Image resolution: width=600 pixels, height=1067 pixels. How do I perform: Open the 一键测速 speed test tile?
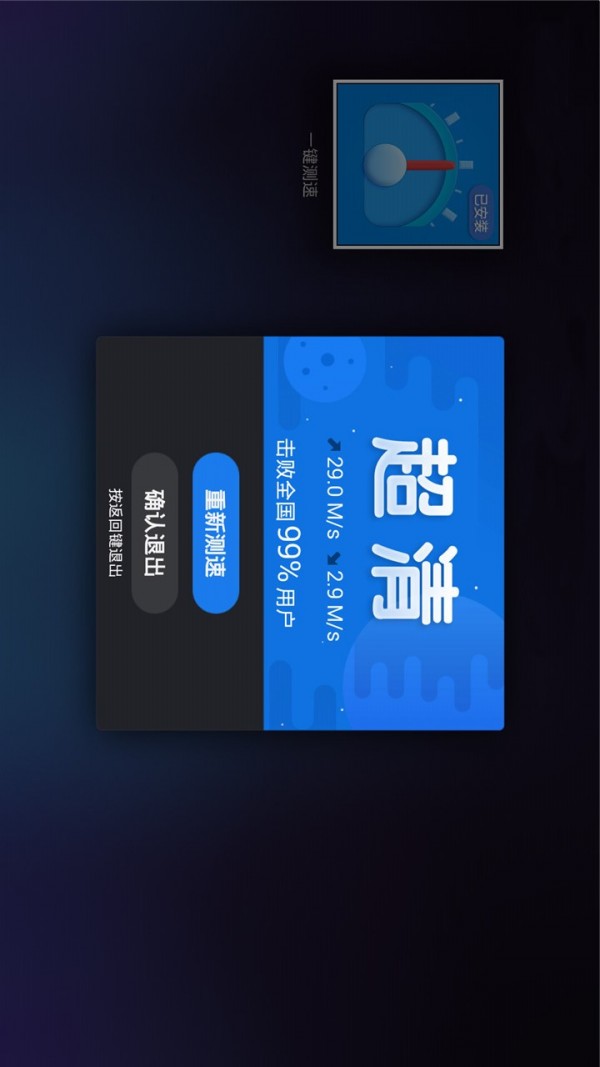418,164
